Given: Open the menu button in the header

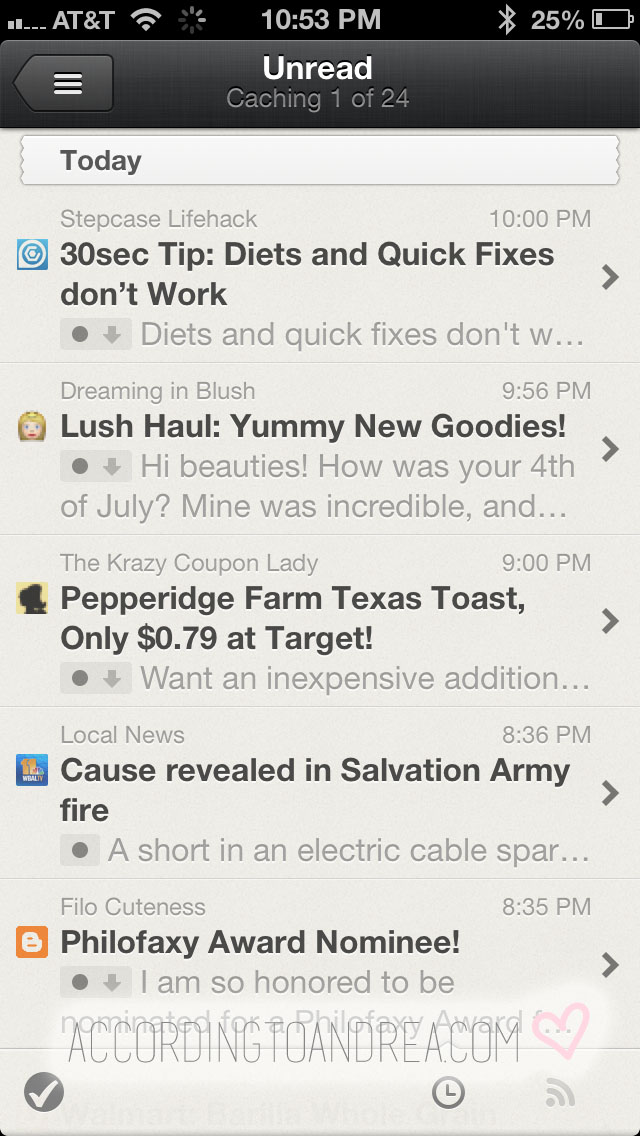Looking at the screenshot, I should (66, 84).
